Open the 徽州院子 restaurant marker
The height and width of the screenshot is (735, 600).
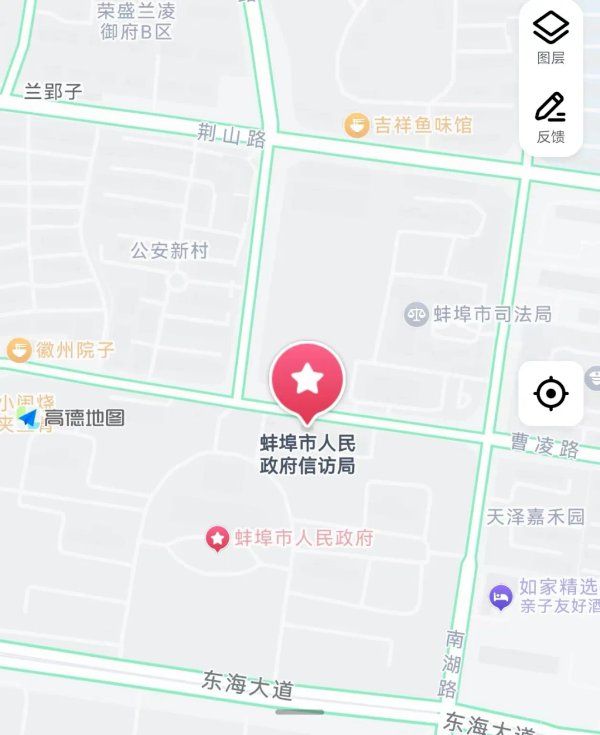(19, 350)
